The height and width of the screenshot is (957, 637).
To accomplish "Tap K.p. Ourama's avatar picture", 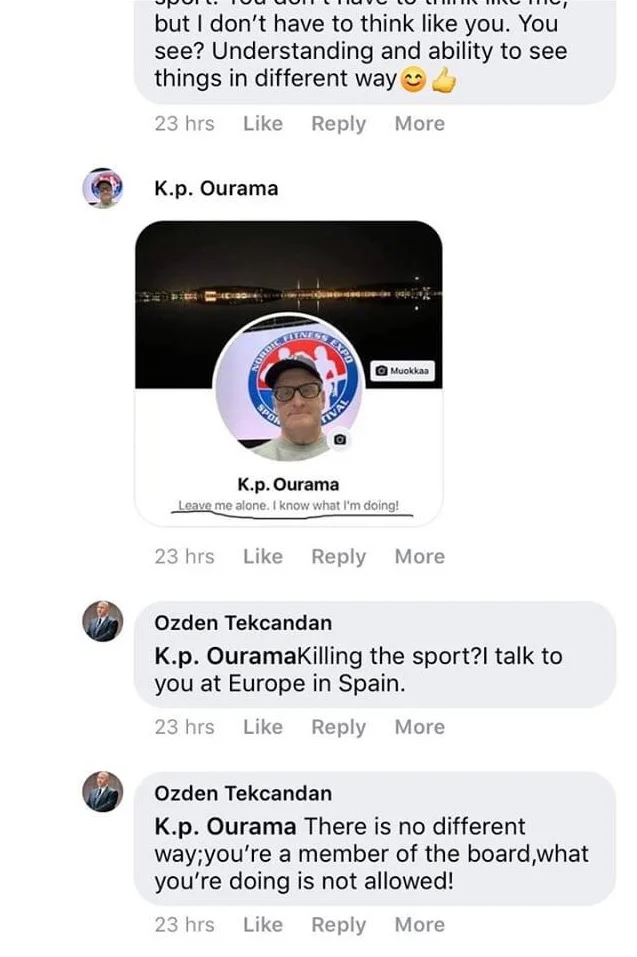I will click(103, 188).
